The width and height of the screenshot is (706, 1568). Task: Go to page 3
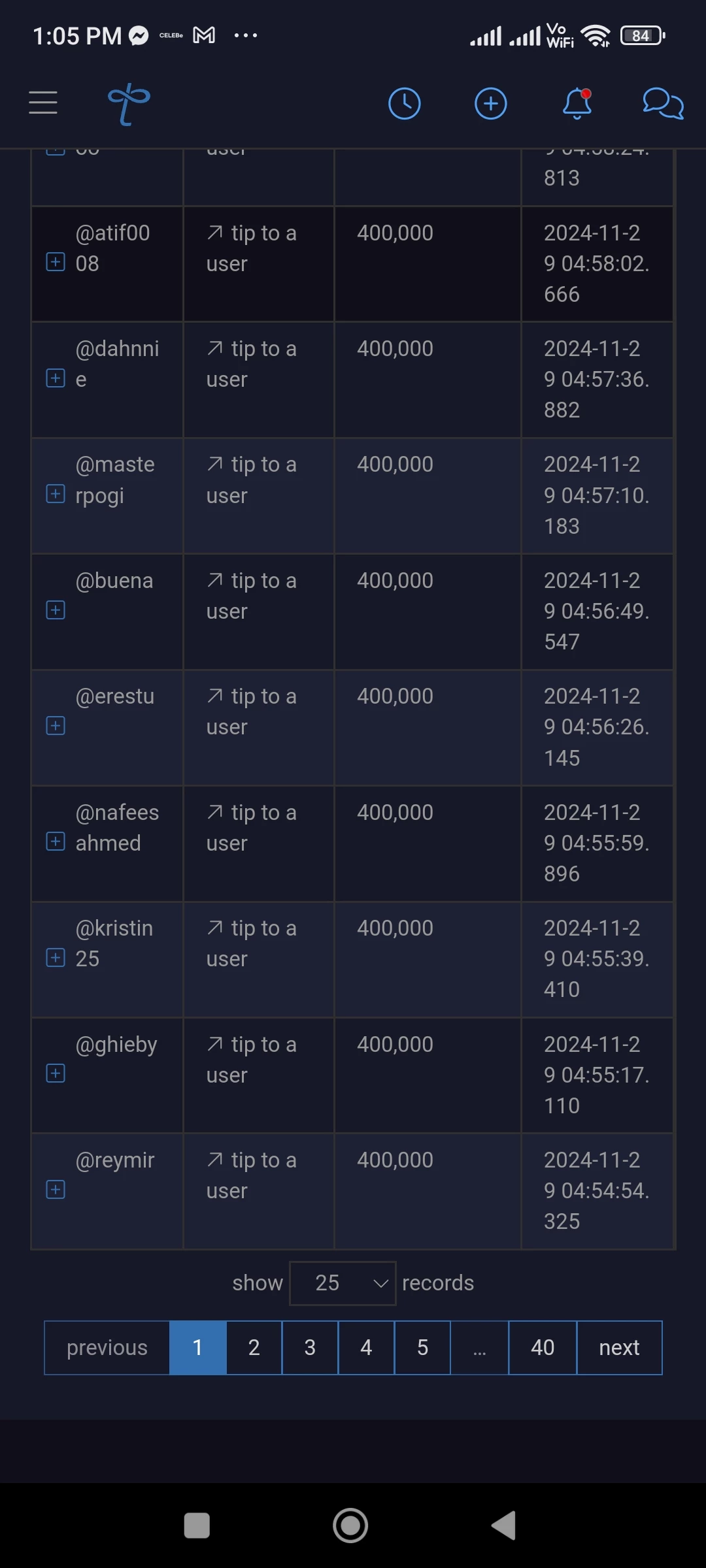[x=311, y=1348]
